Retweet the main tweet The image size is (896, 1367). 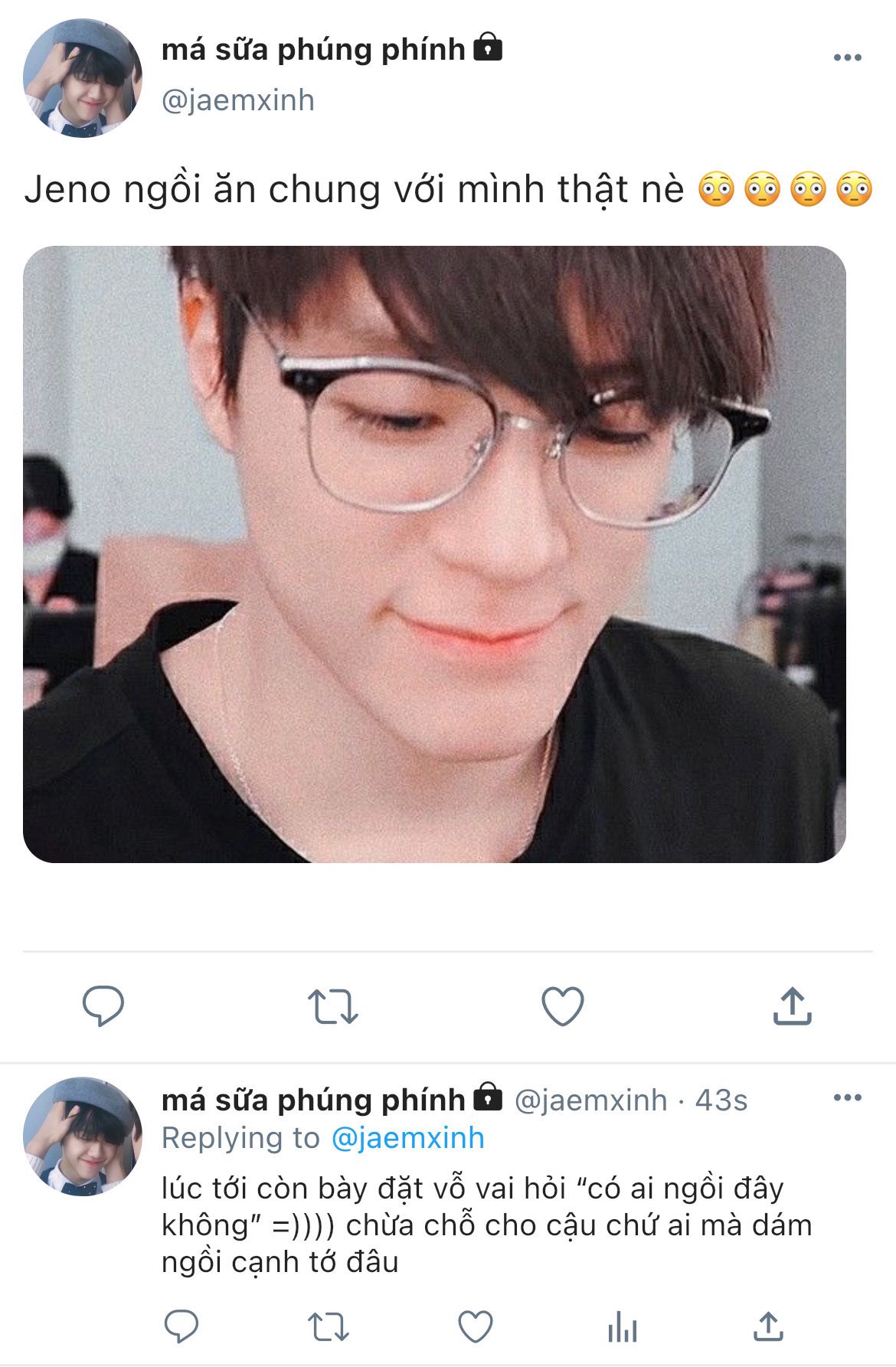(332, 1006)
